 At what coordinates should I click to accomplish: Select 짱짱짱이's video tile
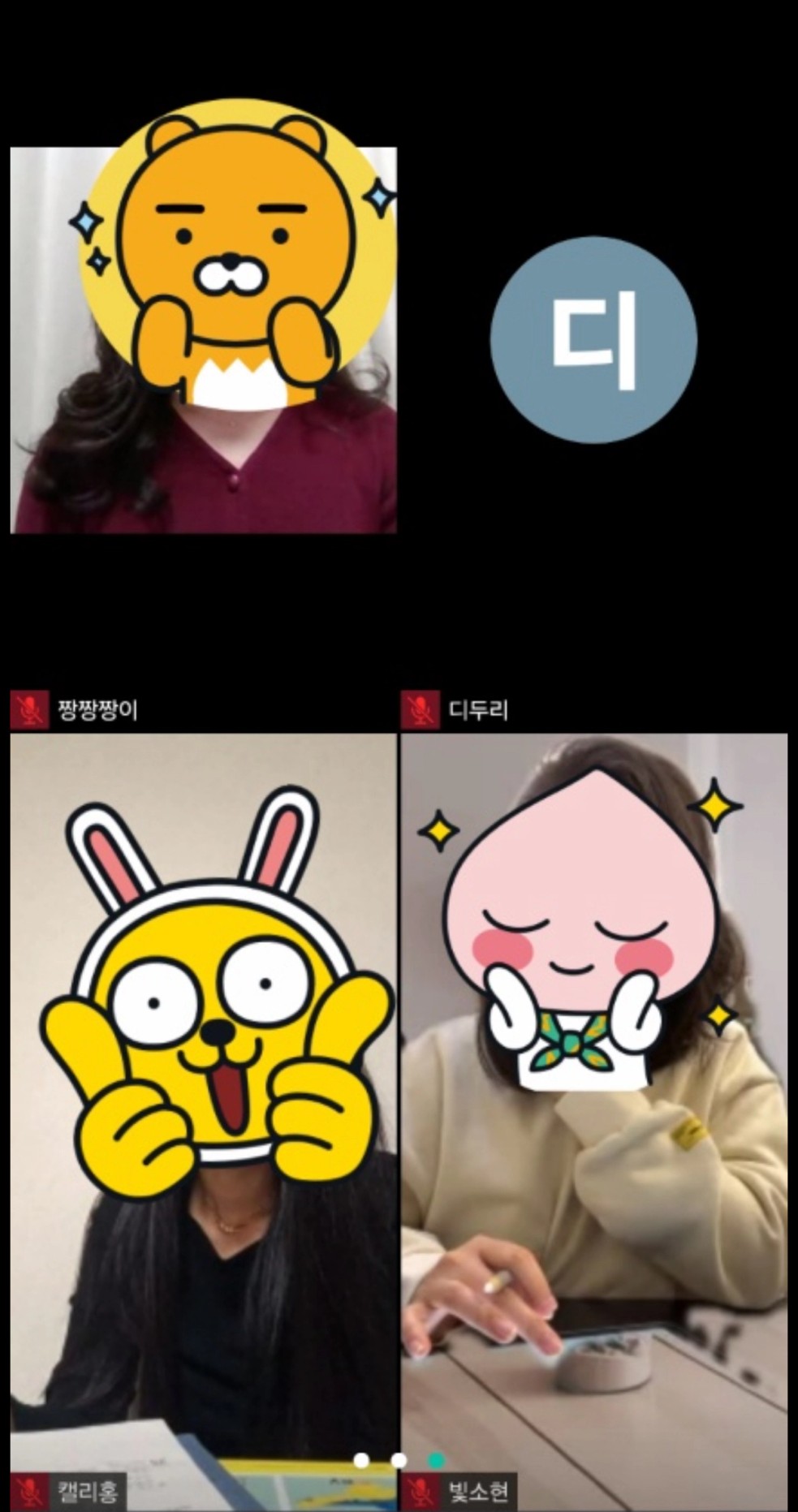203,340
